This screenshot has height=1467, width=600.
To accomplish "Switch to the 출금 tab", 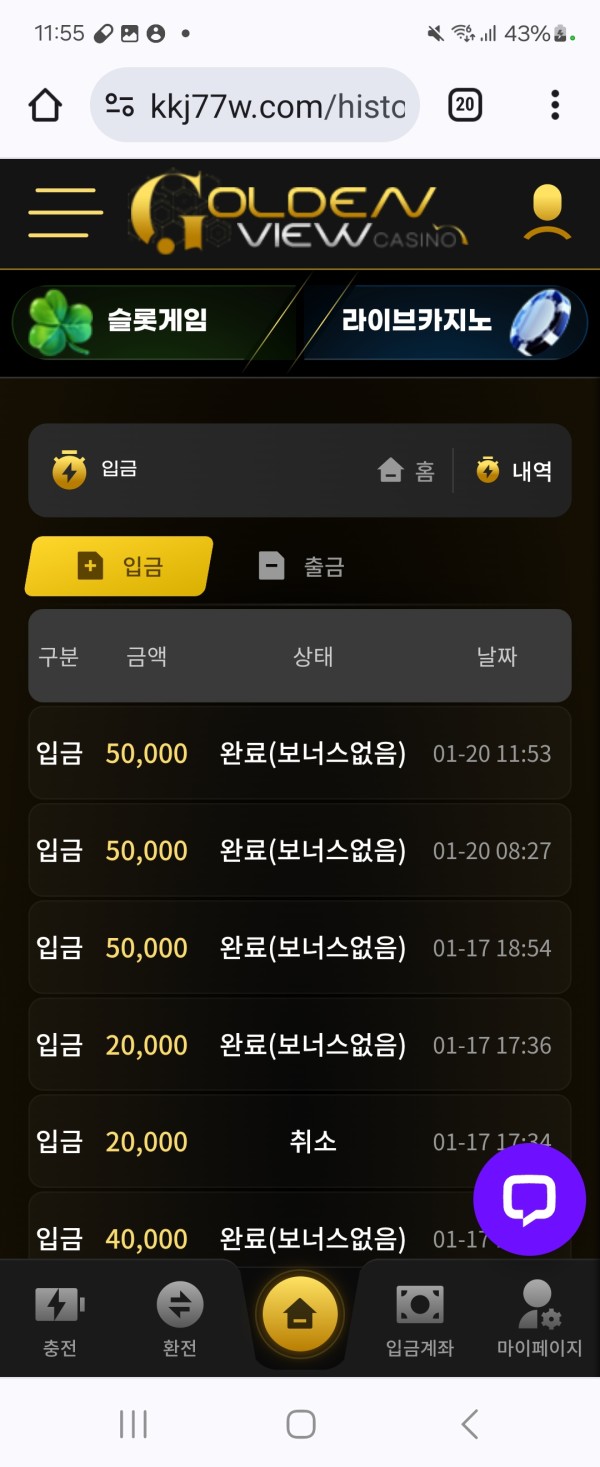I will [301, 567].
